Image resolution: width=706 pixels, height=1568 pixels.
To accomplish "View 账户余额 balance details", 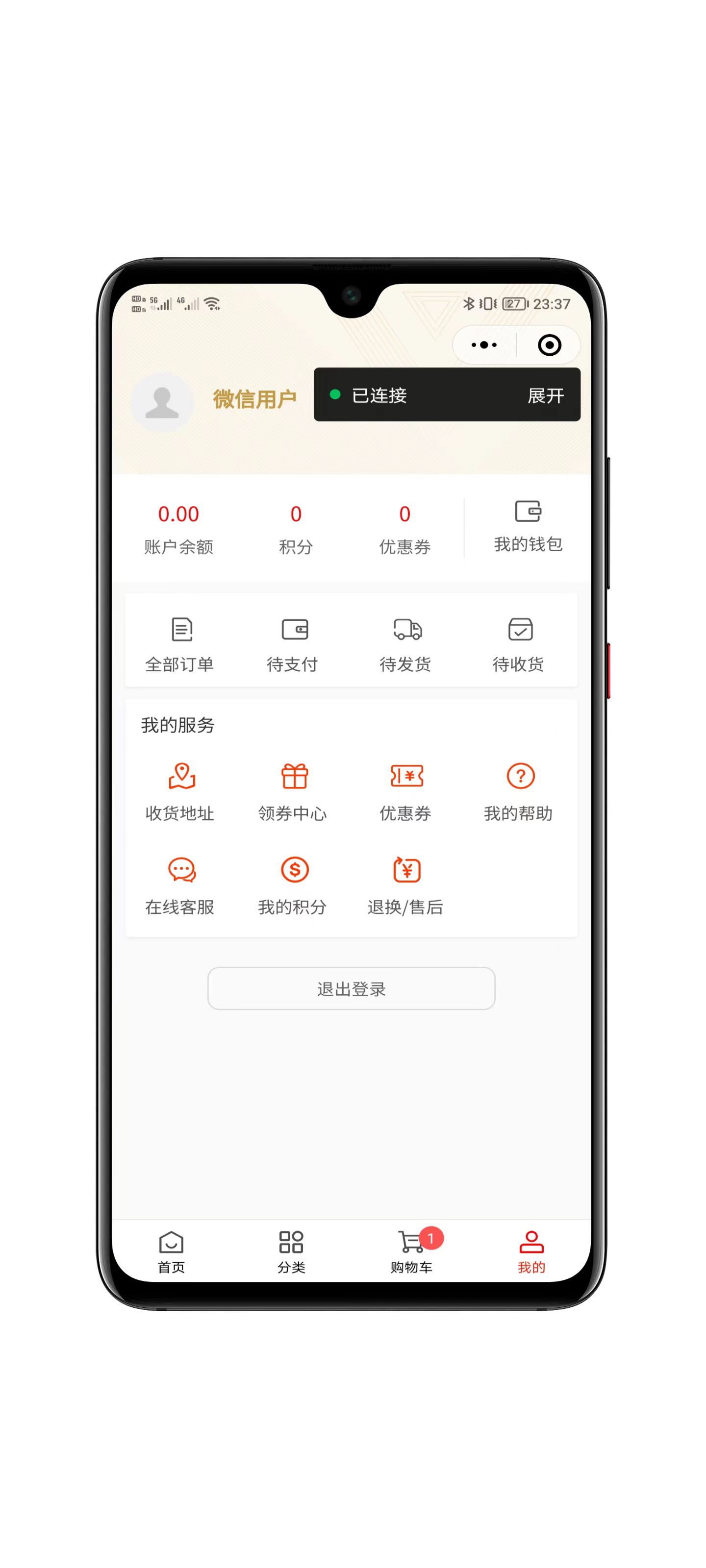I will 178,528.
